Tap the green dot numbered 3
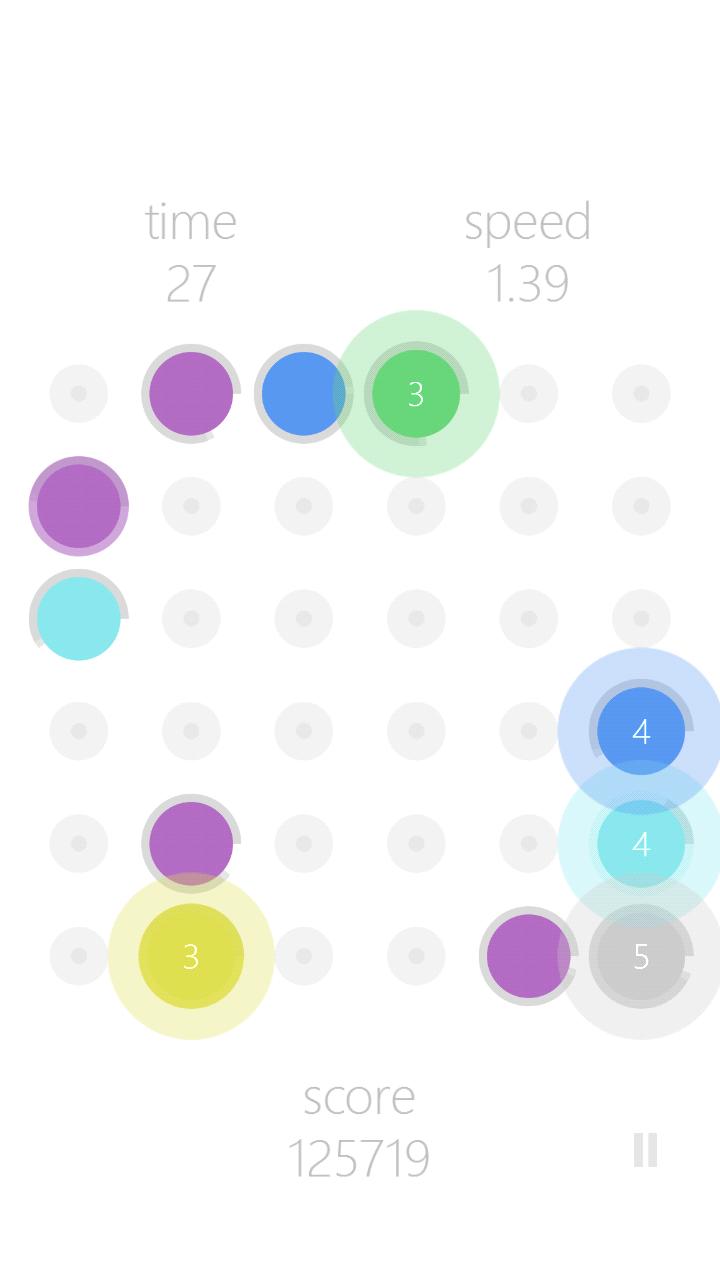Viewport: 720px width, 1280px height. [x=416, y=394]
